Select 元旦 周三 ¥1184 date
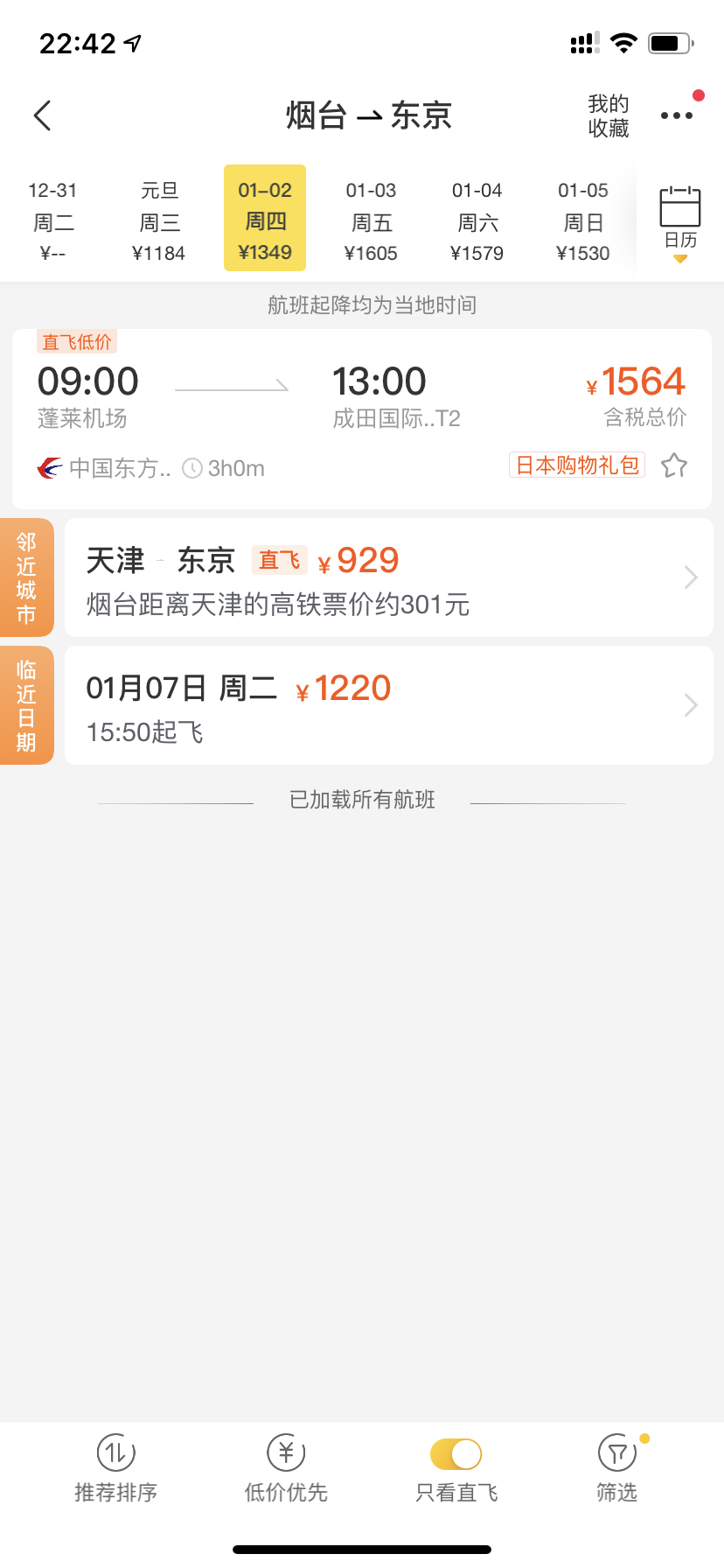This screenshot has height=1568, width=724. click(159, 221)
